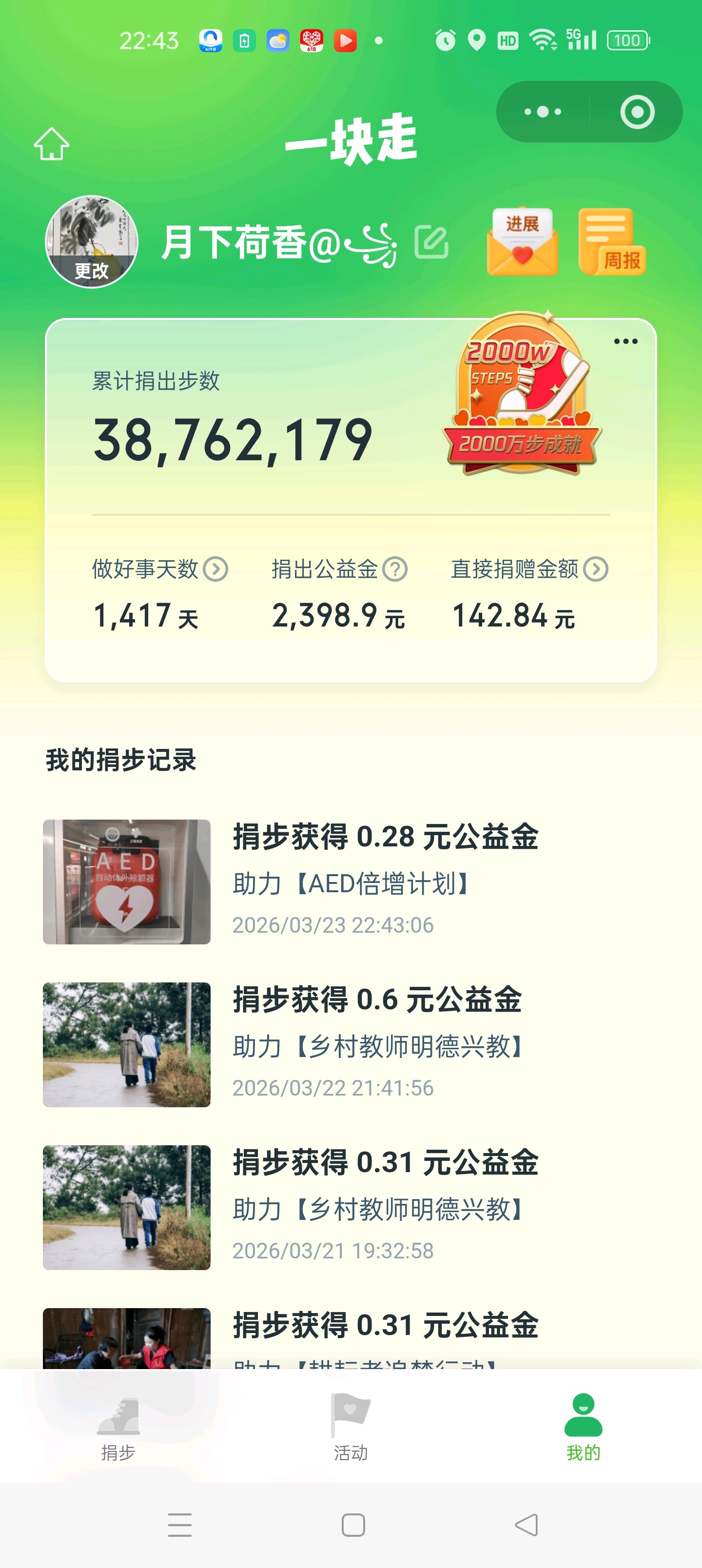
Task: Go to the mini program home icon
Action: [x=52, y=144]
